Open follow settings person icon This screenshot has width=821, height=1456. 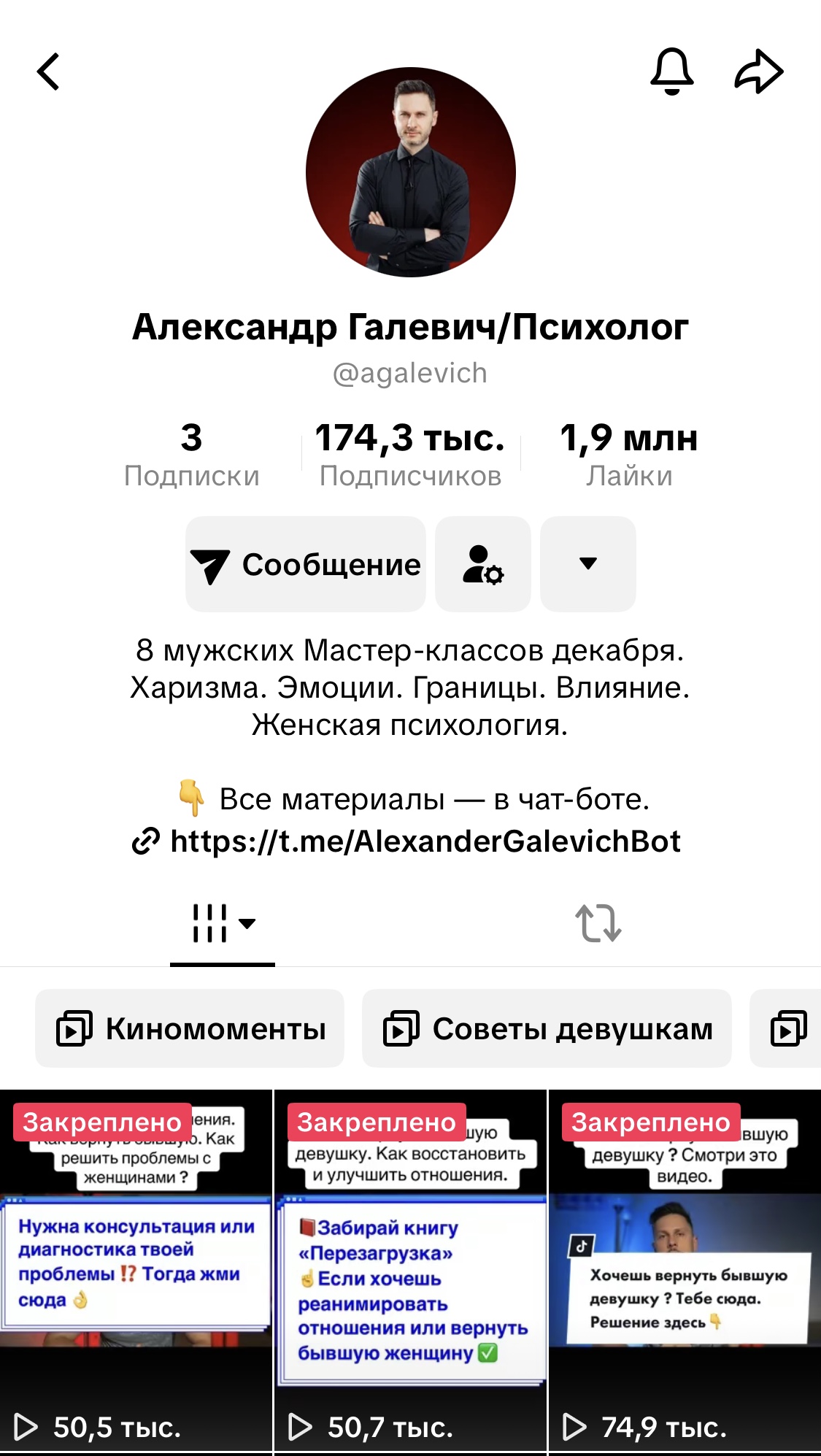point(483,564)
